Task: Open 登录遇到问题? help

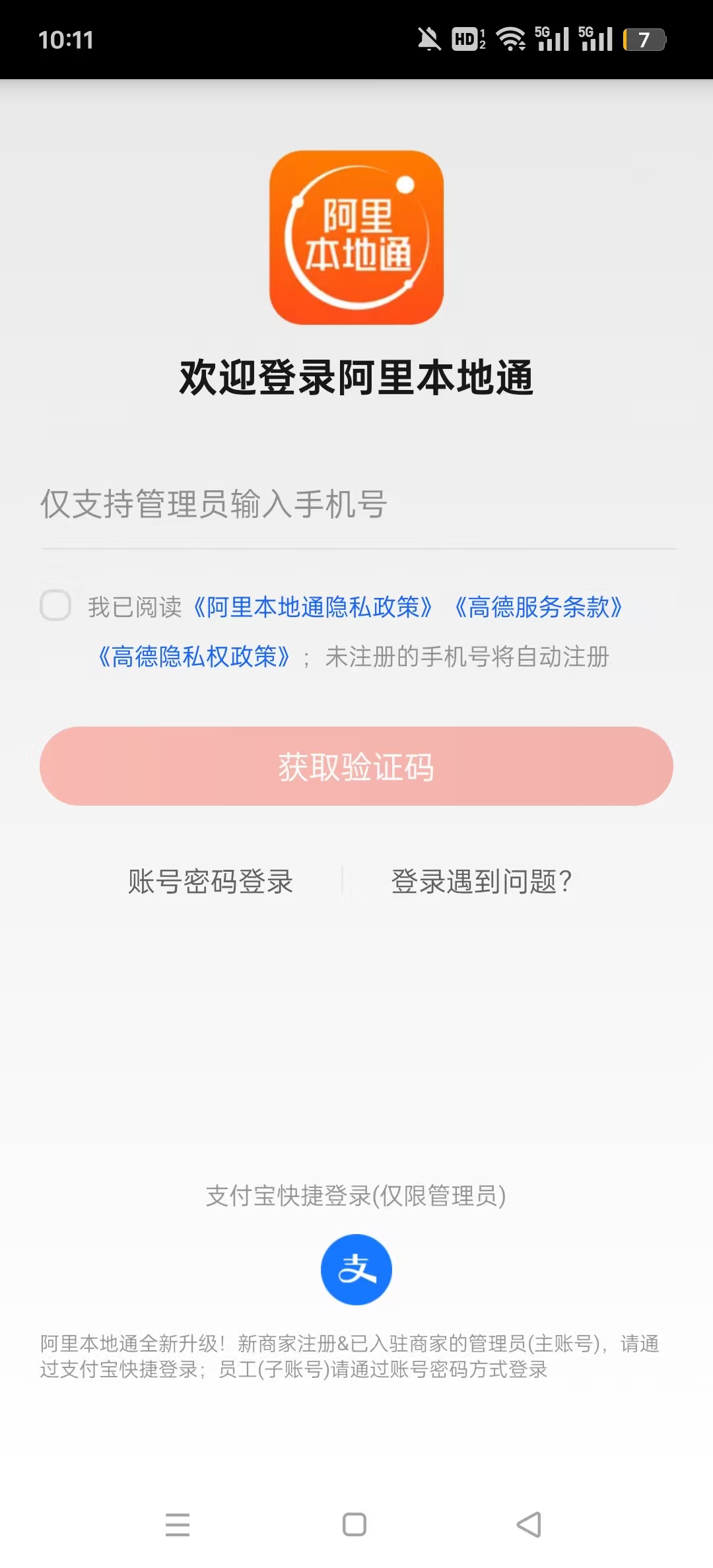Action: 481,882
